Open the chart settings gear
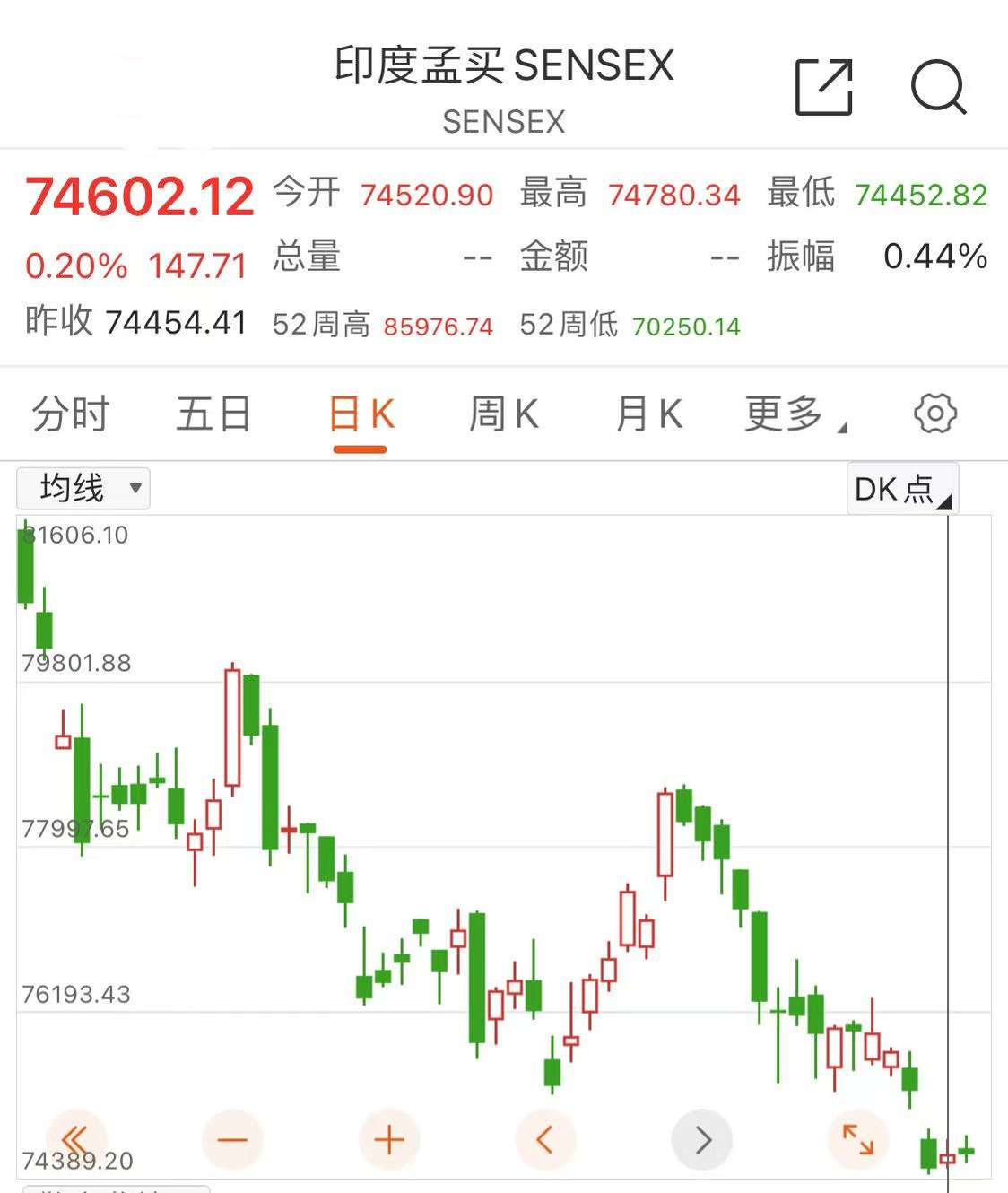This screenshot has width=1008, height=1193. point(935,414)
